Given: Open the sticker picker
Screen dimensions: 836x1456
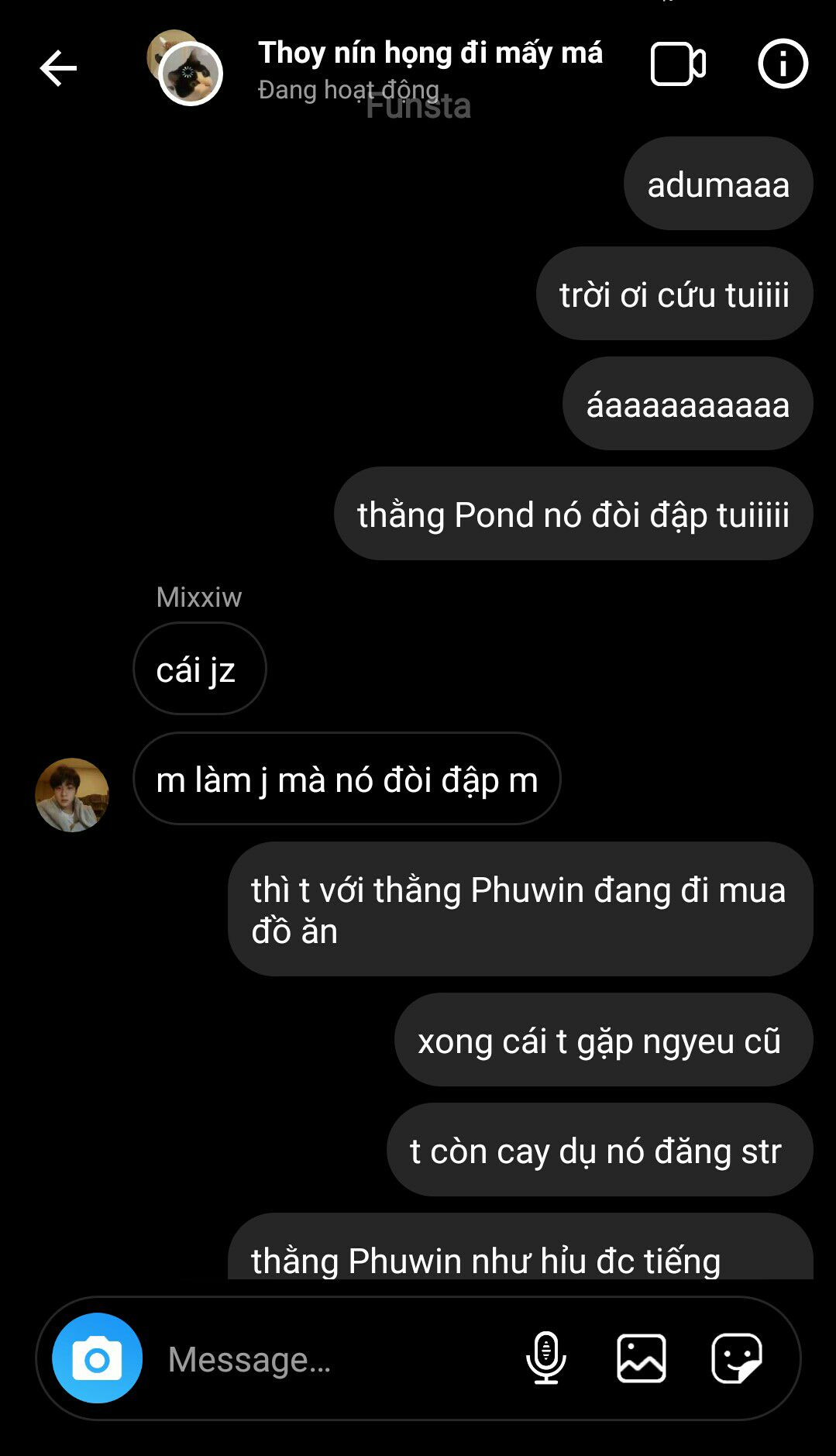Looking at the screenshot, I should [x=737, y=1358].
